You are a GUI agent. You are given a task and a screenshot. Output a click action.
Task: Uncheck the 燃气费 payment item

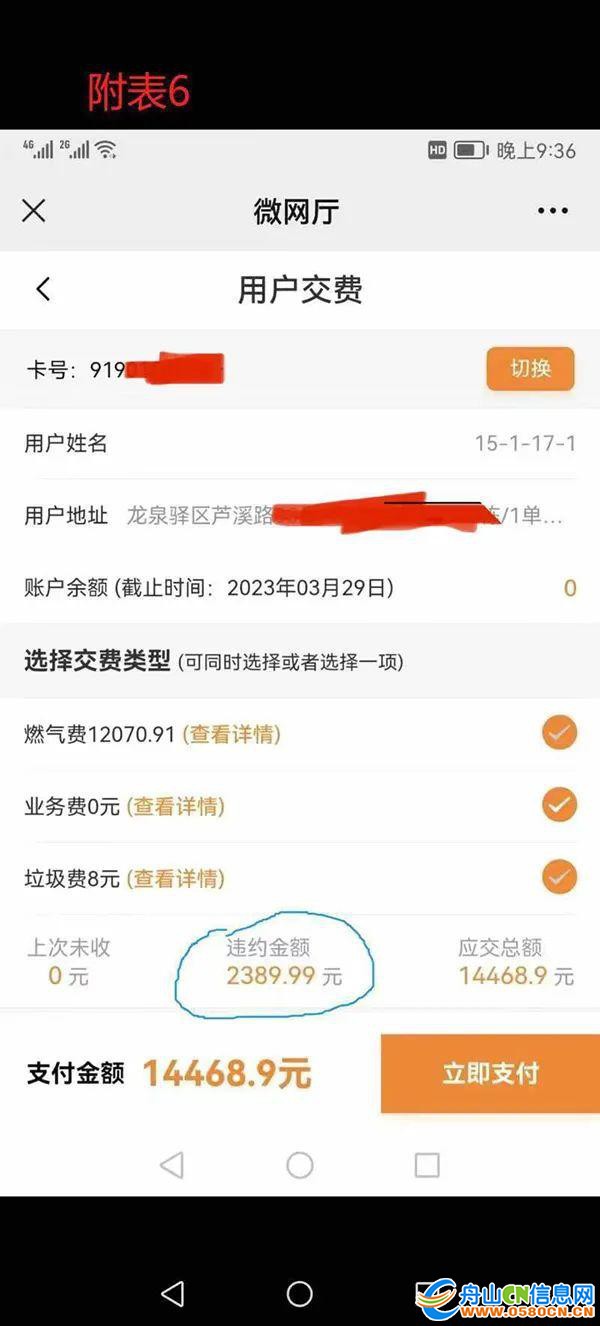[x=559, y=733]
